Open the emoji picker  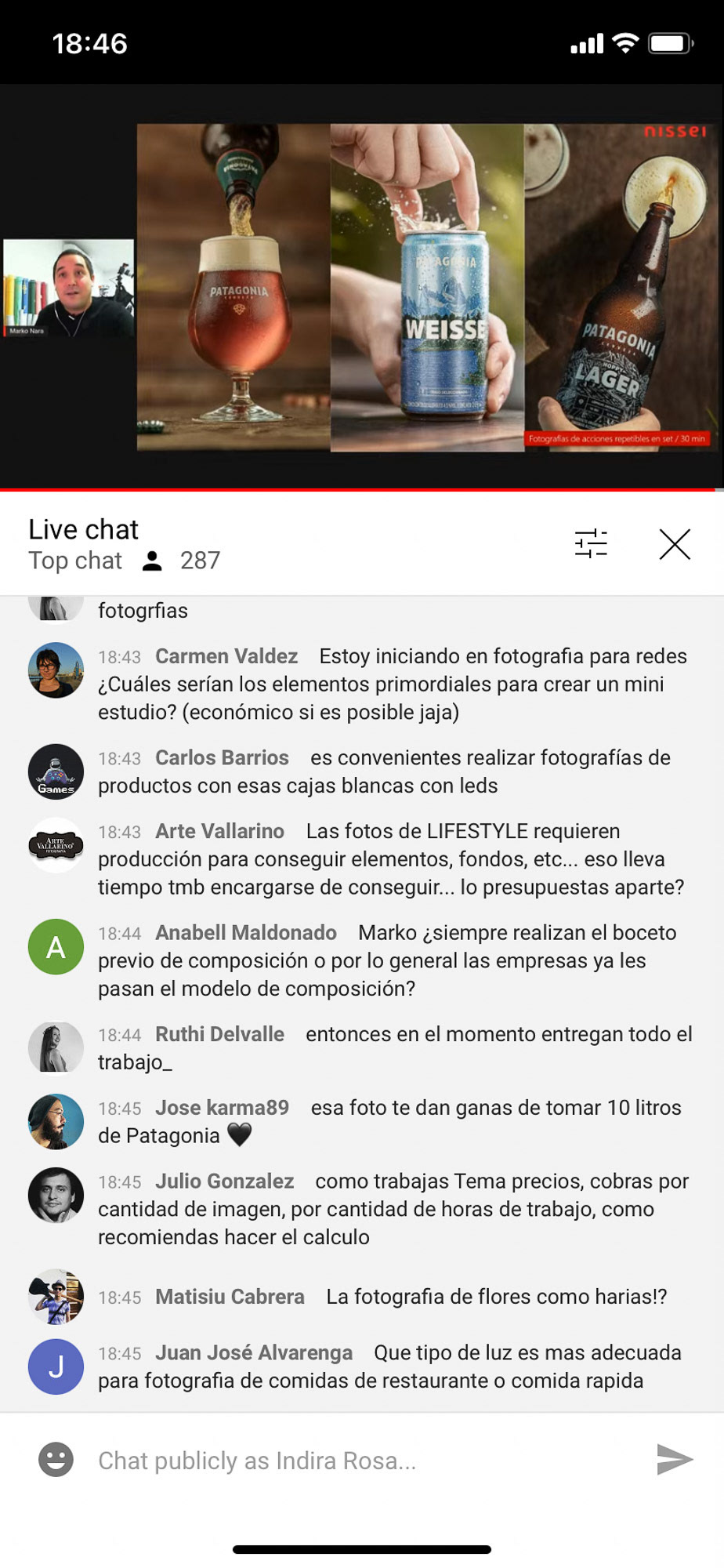click(x=56, y=1460)
